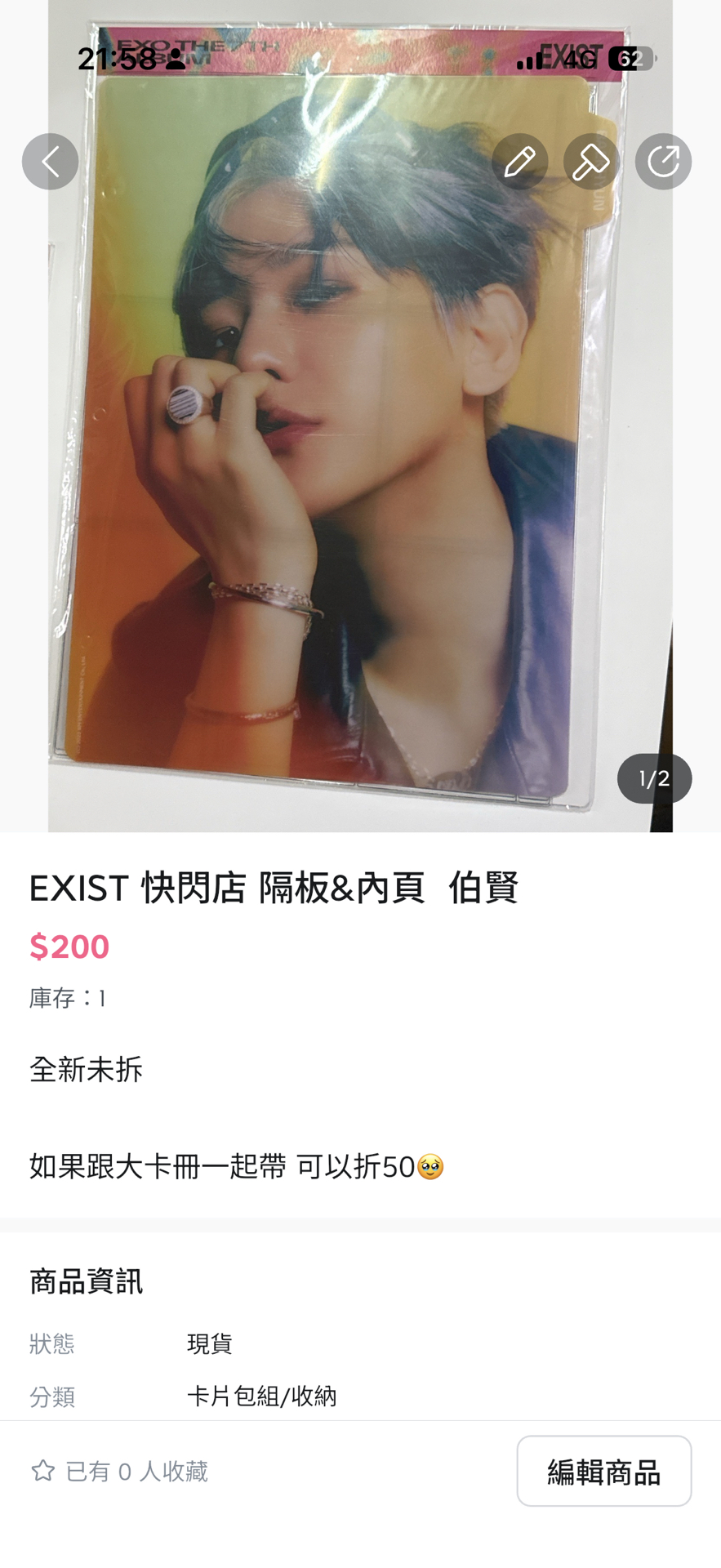Open the 卡片包組/收納 category
The height and width of the screenshot is (1568, 721).
pyautogui.click(x=263, y=1396)
